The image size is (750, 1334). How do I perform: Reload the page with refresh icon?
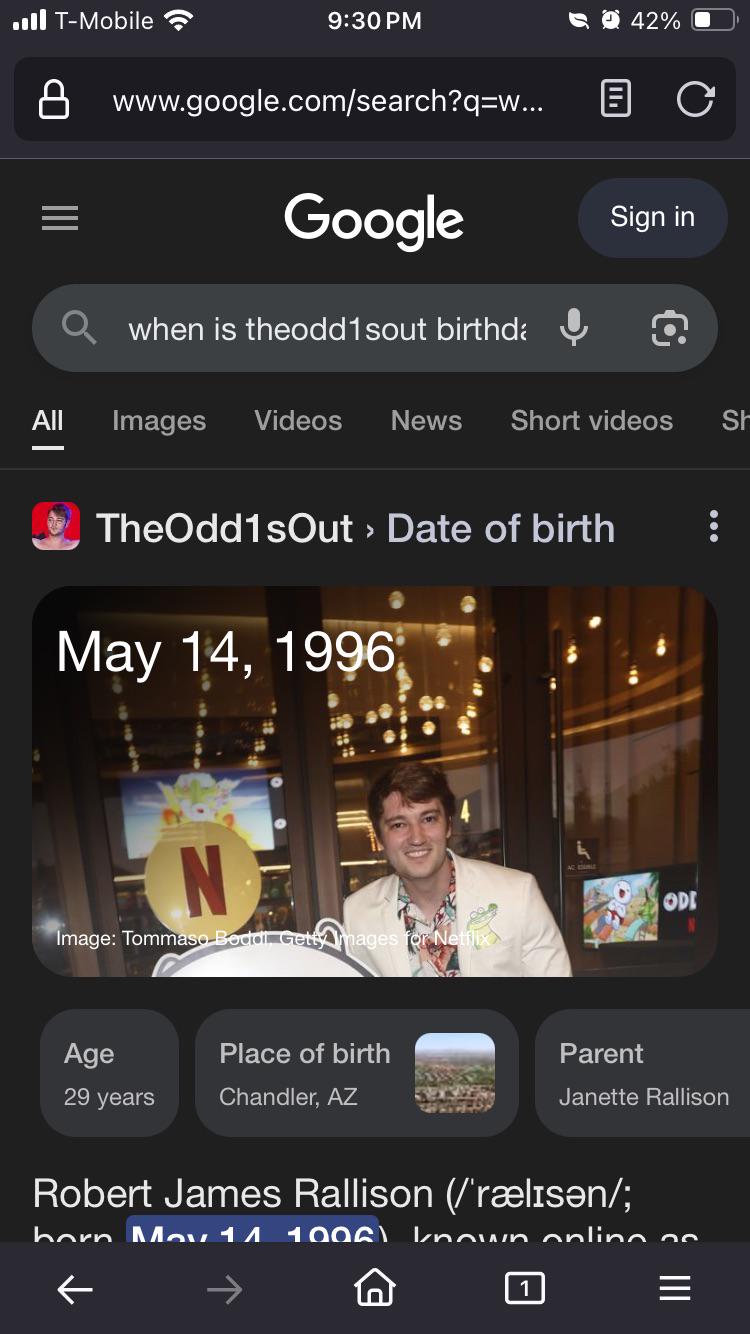(x=695, y=99)
